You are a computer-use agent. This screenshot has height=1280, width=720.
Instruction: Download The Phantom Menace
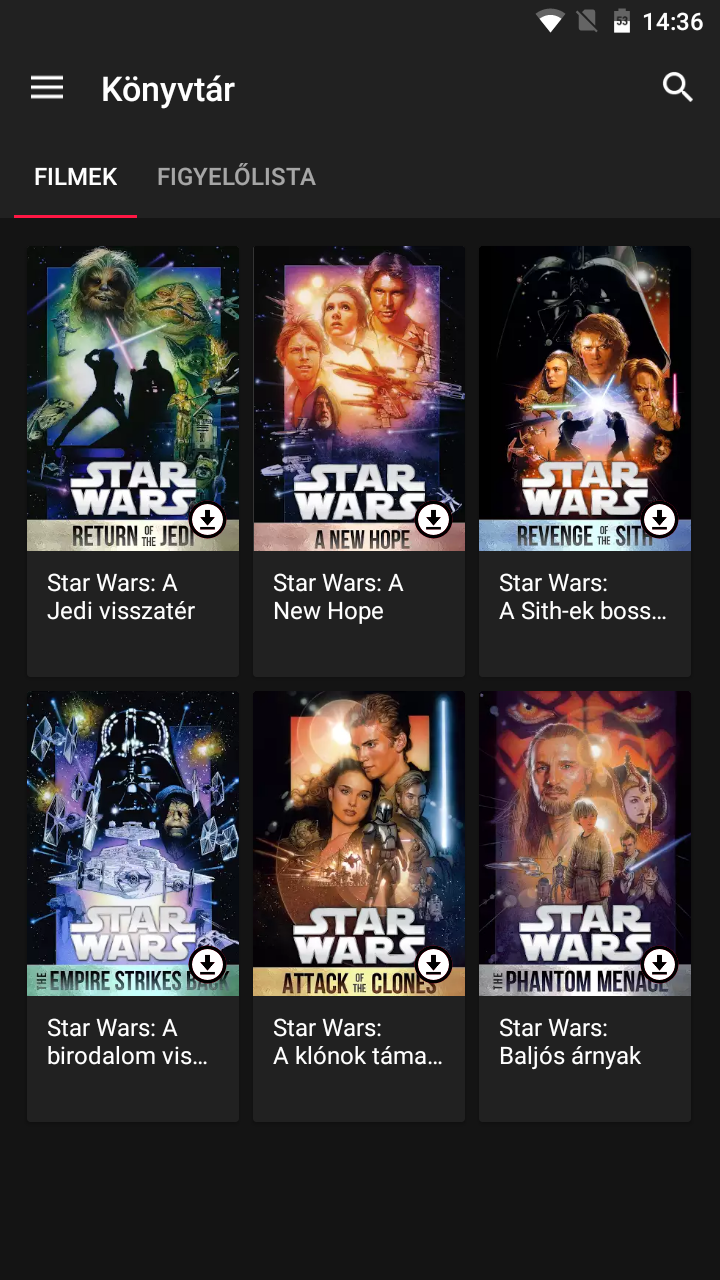point(659,964)
